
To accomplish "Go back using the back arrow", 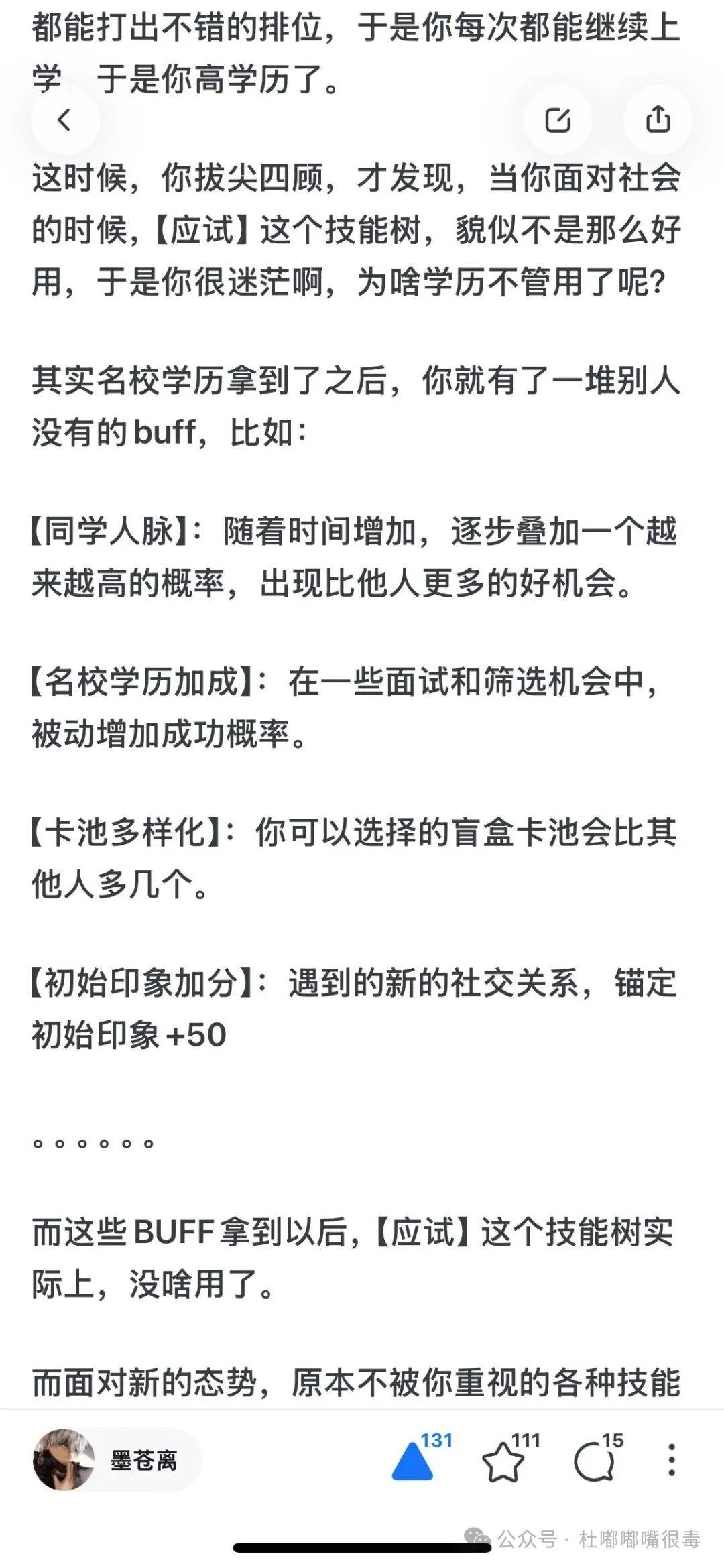I will [65, 120].
